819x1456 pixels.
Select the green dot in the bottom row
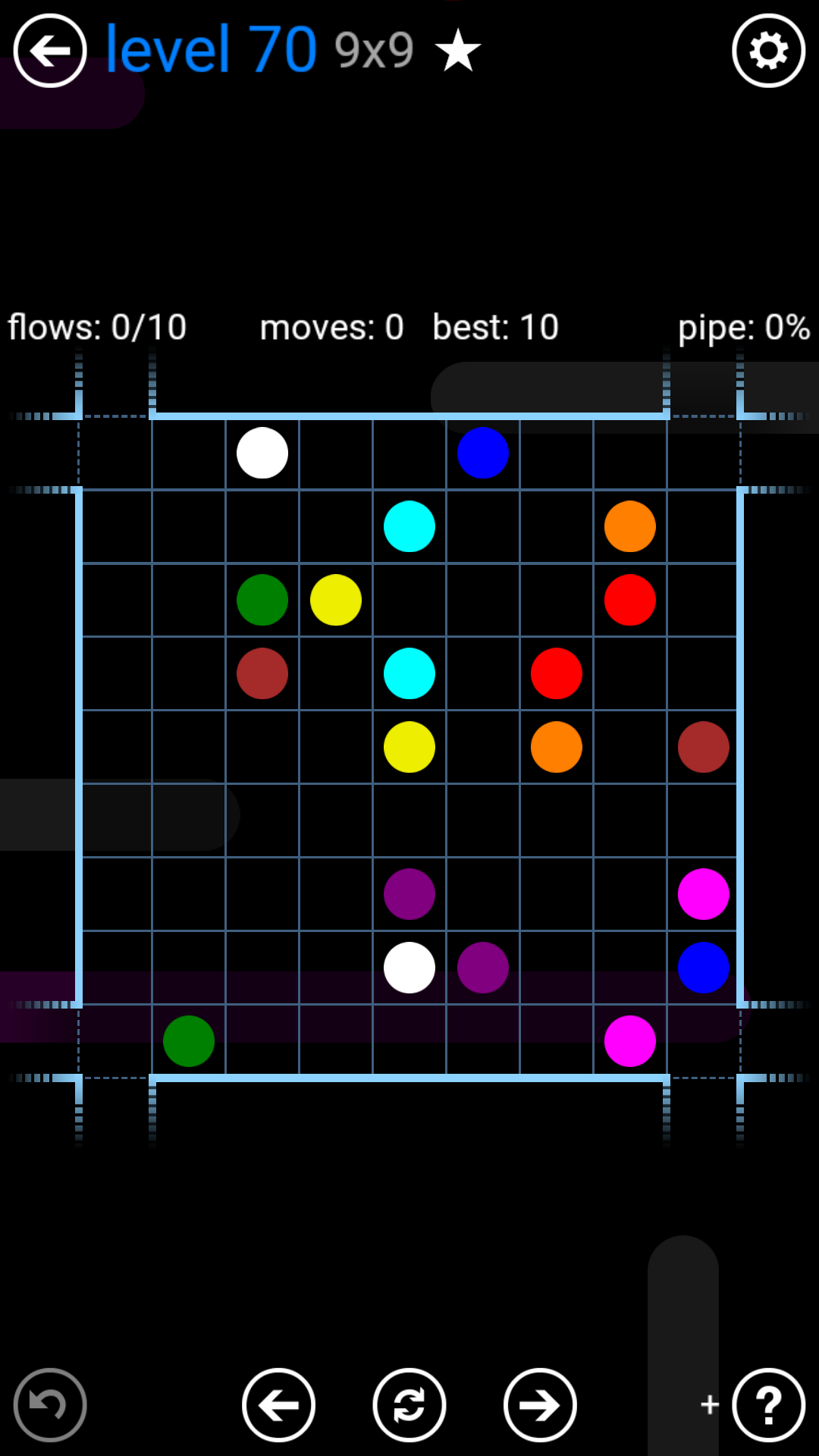point(189,1041)
